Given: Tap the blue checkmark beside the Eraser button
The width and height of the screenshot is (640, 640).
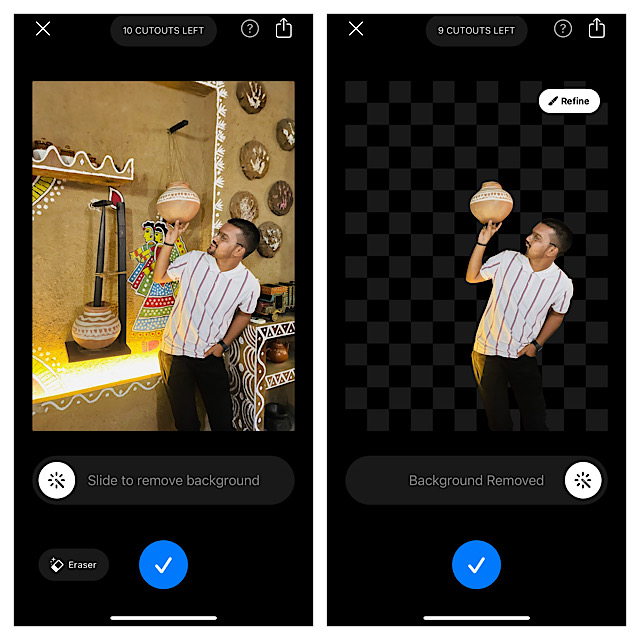Looking at the screenshot, I should [x=163, y=565].
